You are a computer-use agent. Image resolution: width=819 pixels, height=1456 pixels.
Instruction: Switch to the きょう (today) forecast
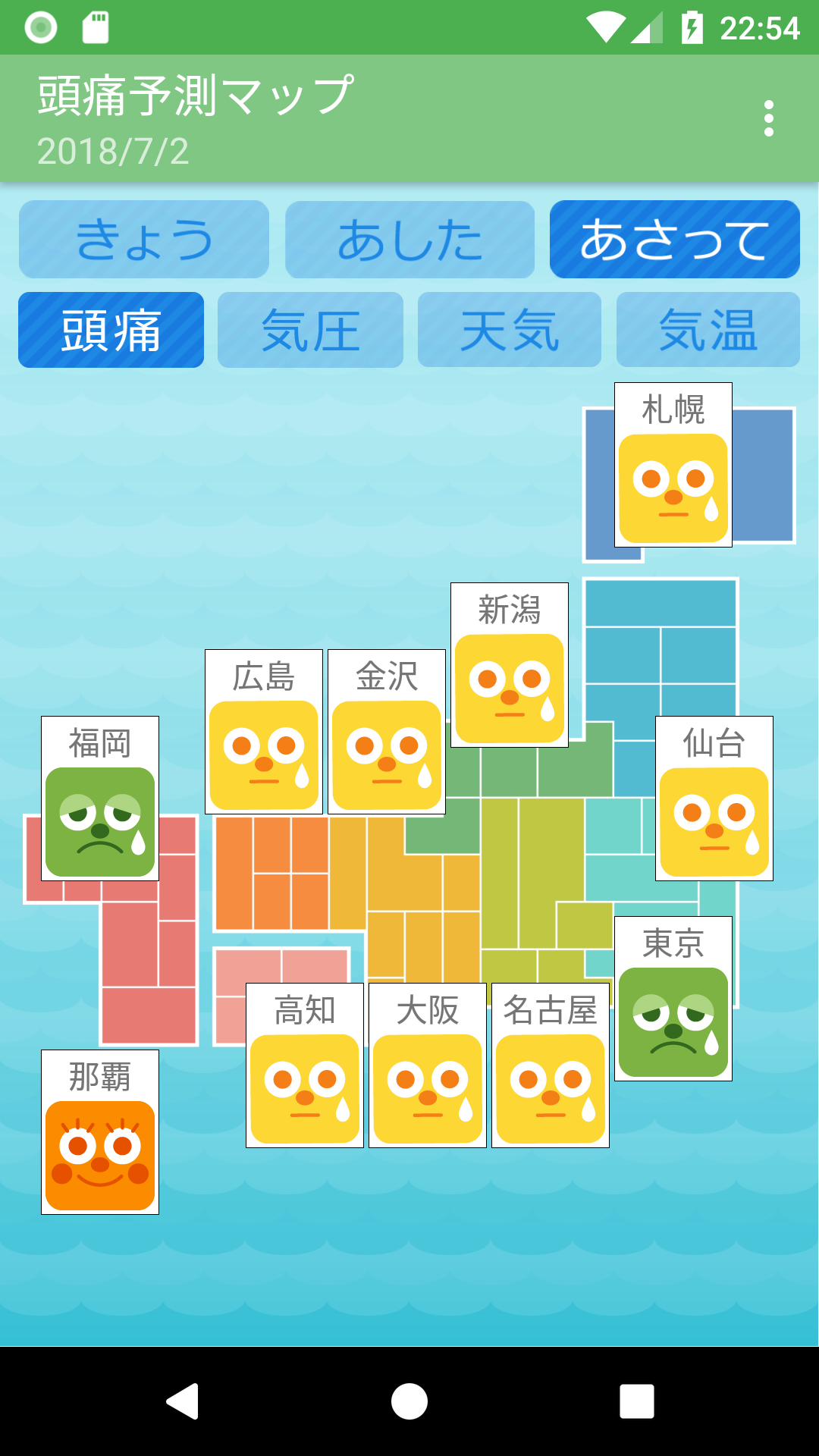tap(144, 240)
